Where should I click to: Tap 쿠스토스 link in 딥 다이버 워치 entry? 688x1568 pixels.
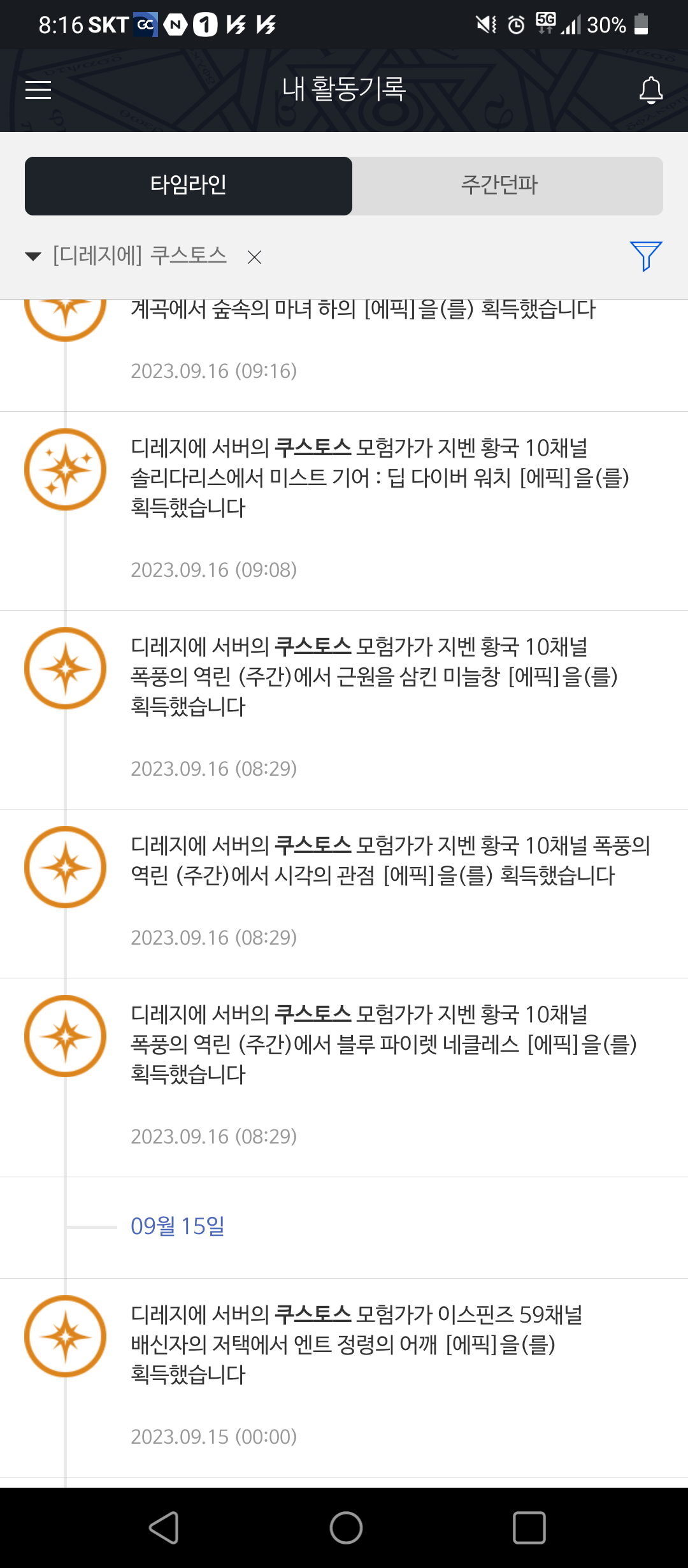pyautogui.click(x=312, y=447)
